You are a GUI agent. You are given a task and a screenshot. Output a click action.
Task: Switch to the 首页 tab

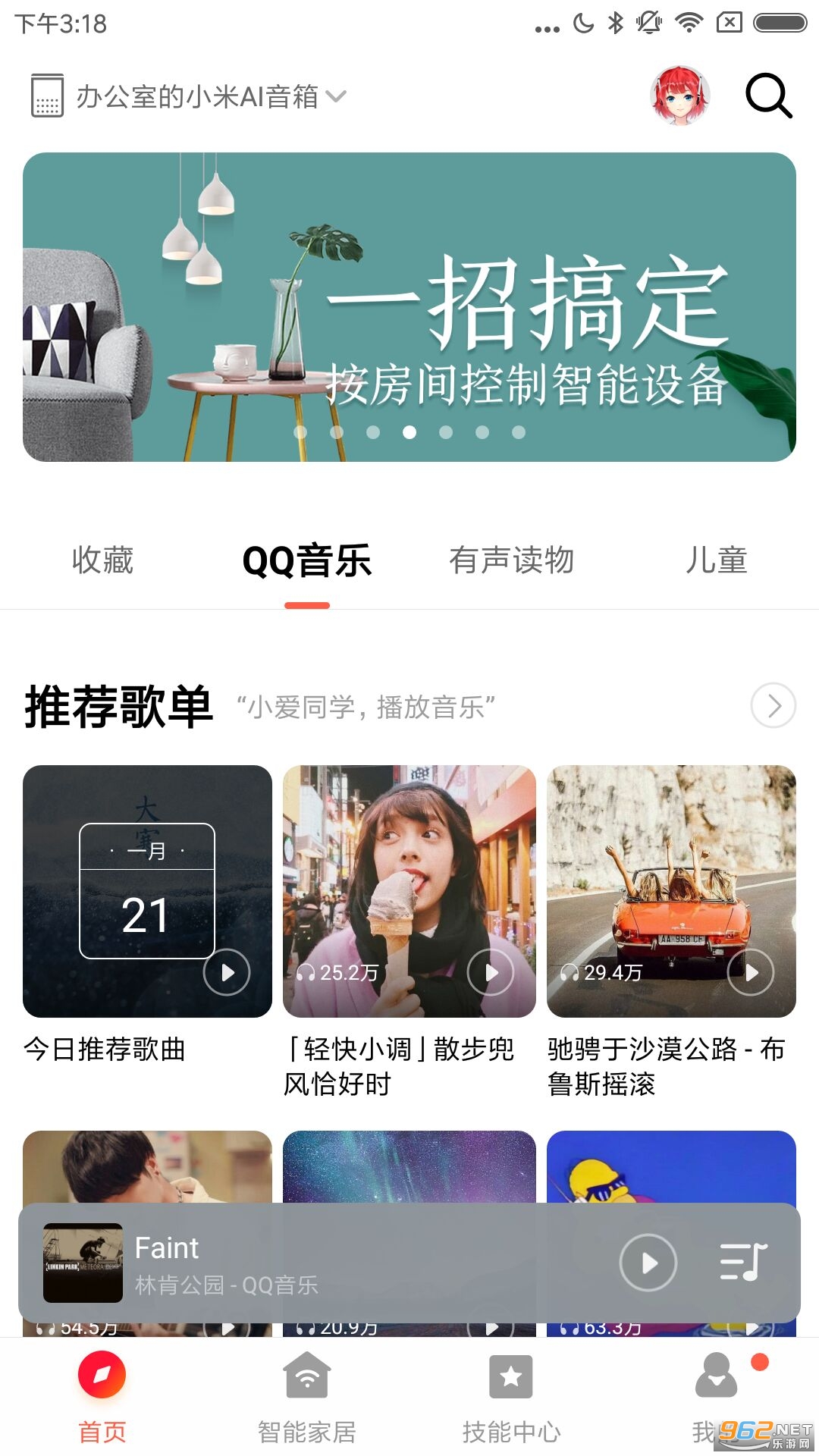tap(102, 1395)
